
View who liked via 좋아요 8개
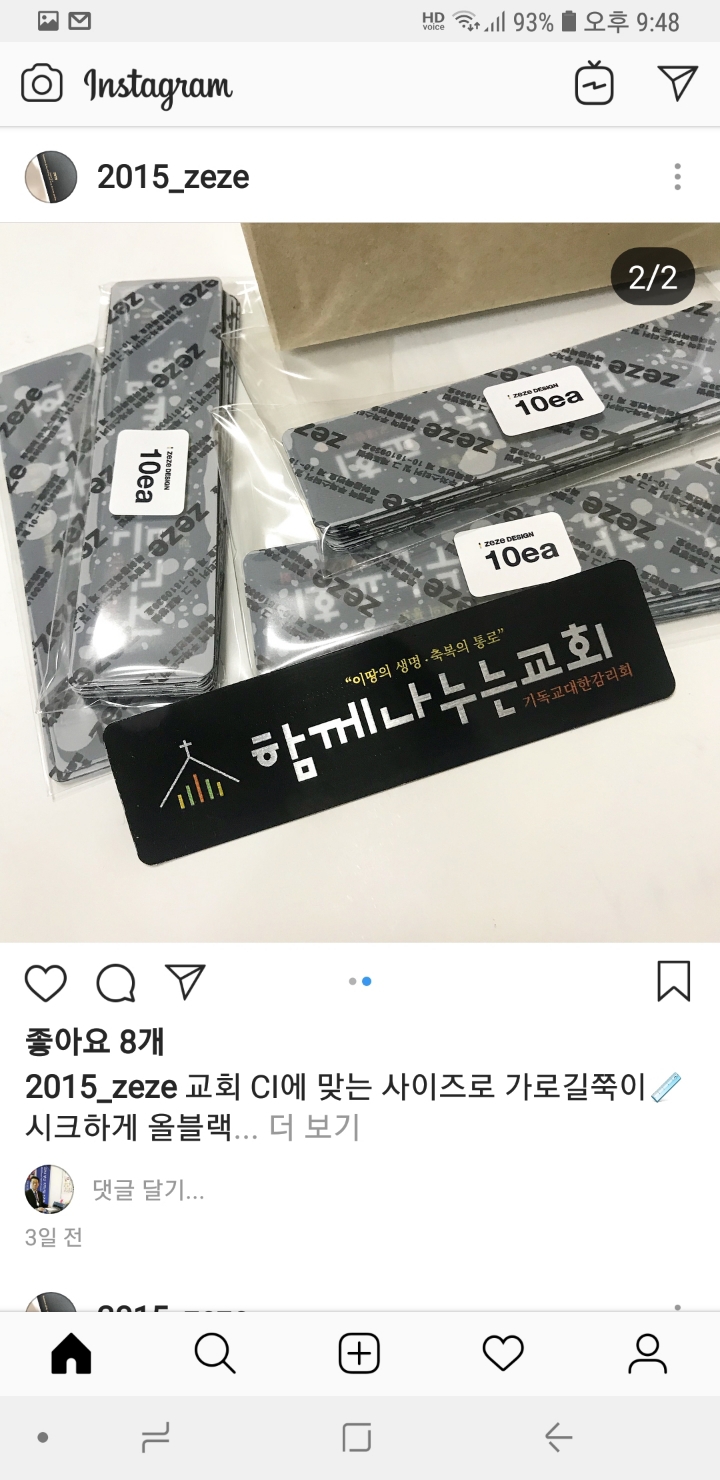[x=94, y=1042]
